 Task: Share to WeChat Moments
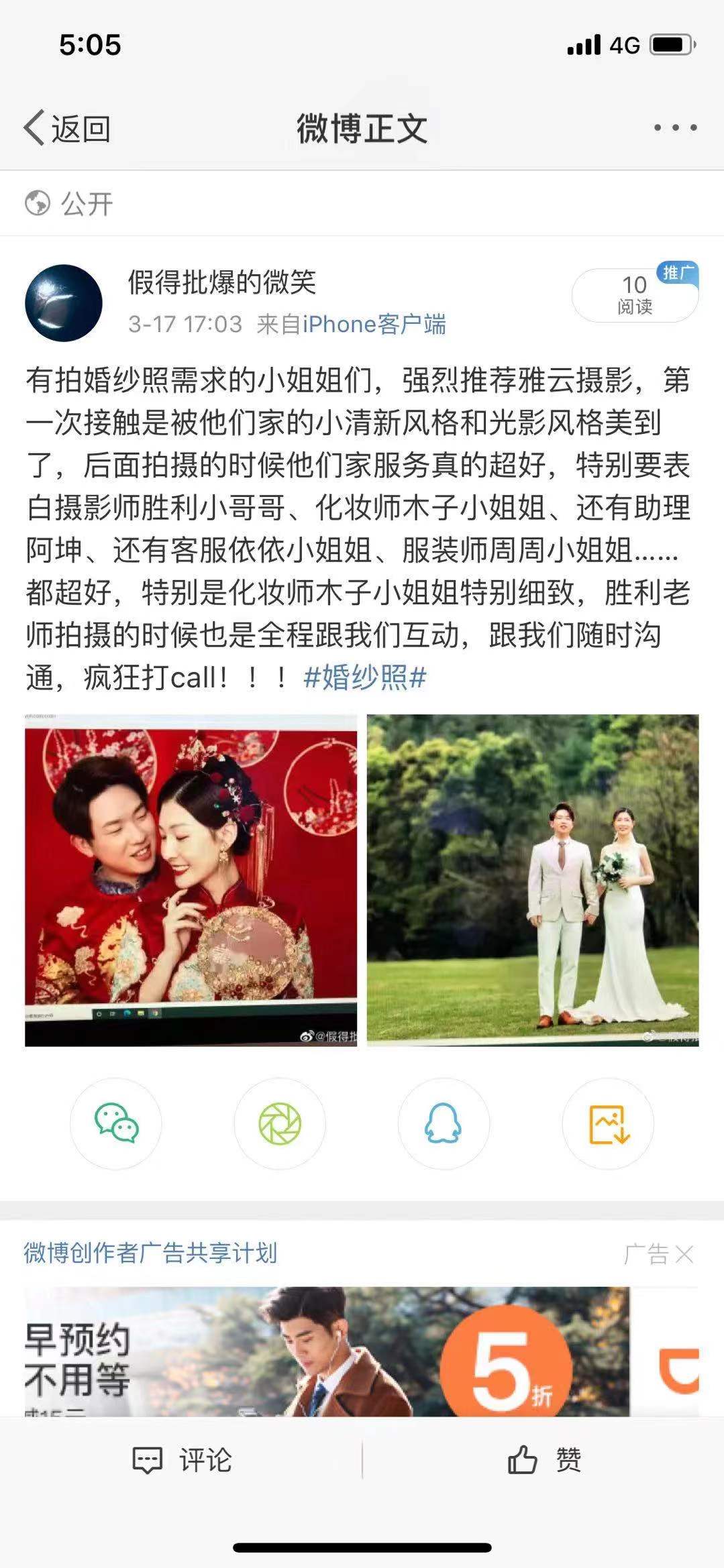pos(280,1124)
